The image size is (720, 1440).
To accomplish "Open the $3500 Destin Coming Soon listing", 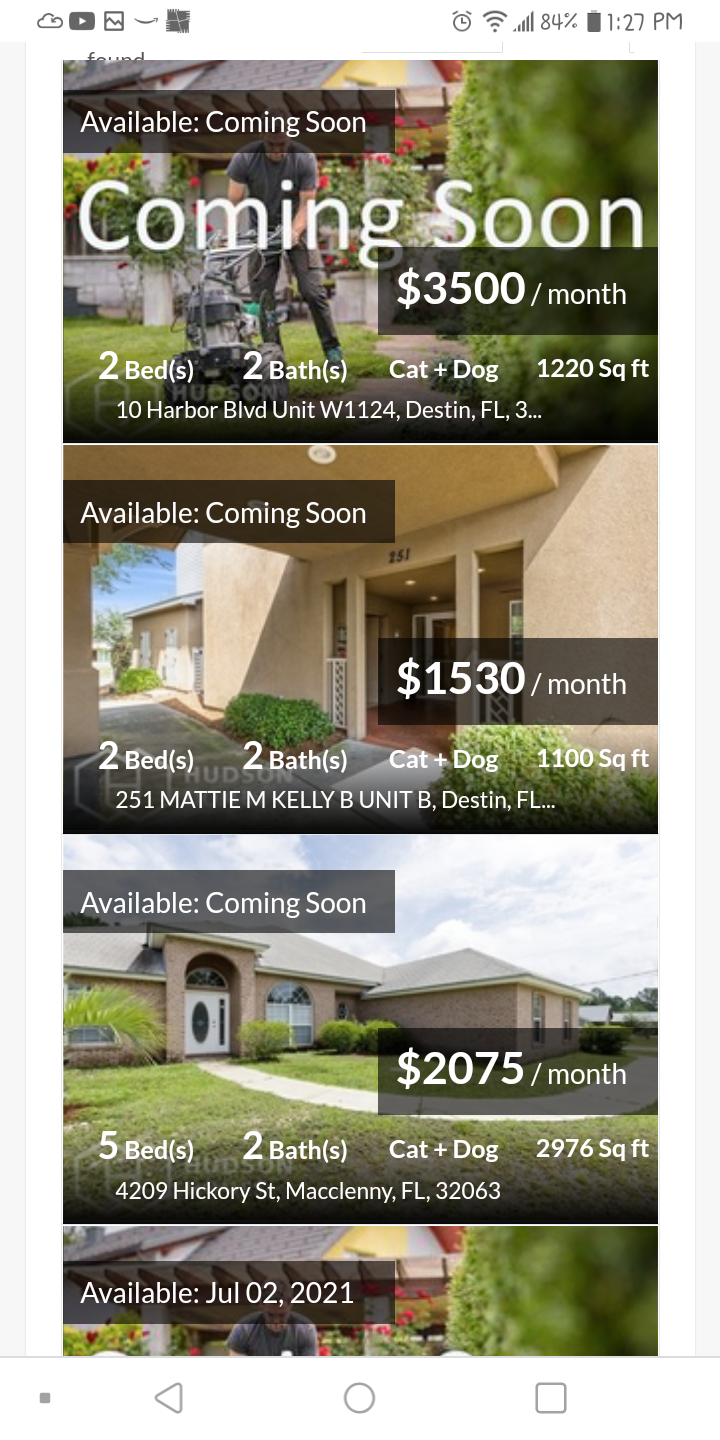I will (x=360, y=250).
